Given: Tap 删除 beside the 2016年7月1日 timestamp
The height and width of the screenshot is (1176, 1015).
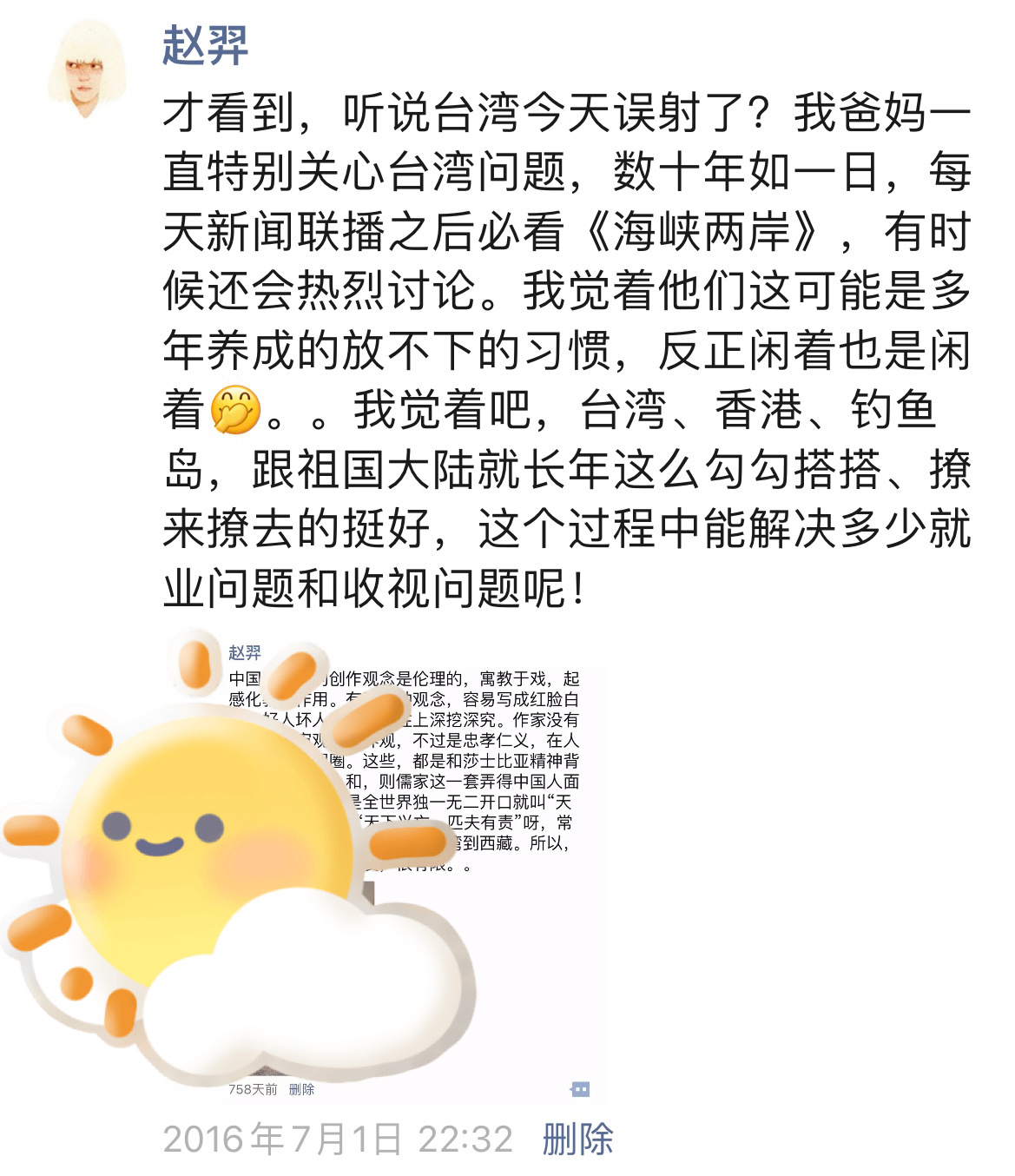Looking at the screenshot, I should [577, 1139].
